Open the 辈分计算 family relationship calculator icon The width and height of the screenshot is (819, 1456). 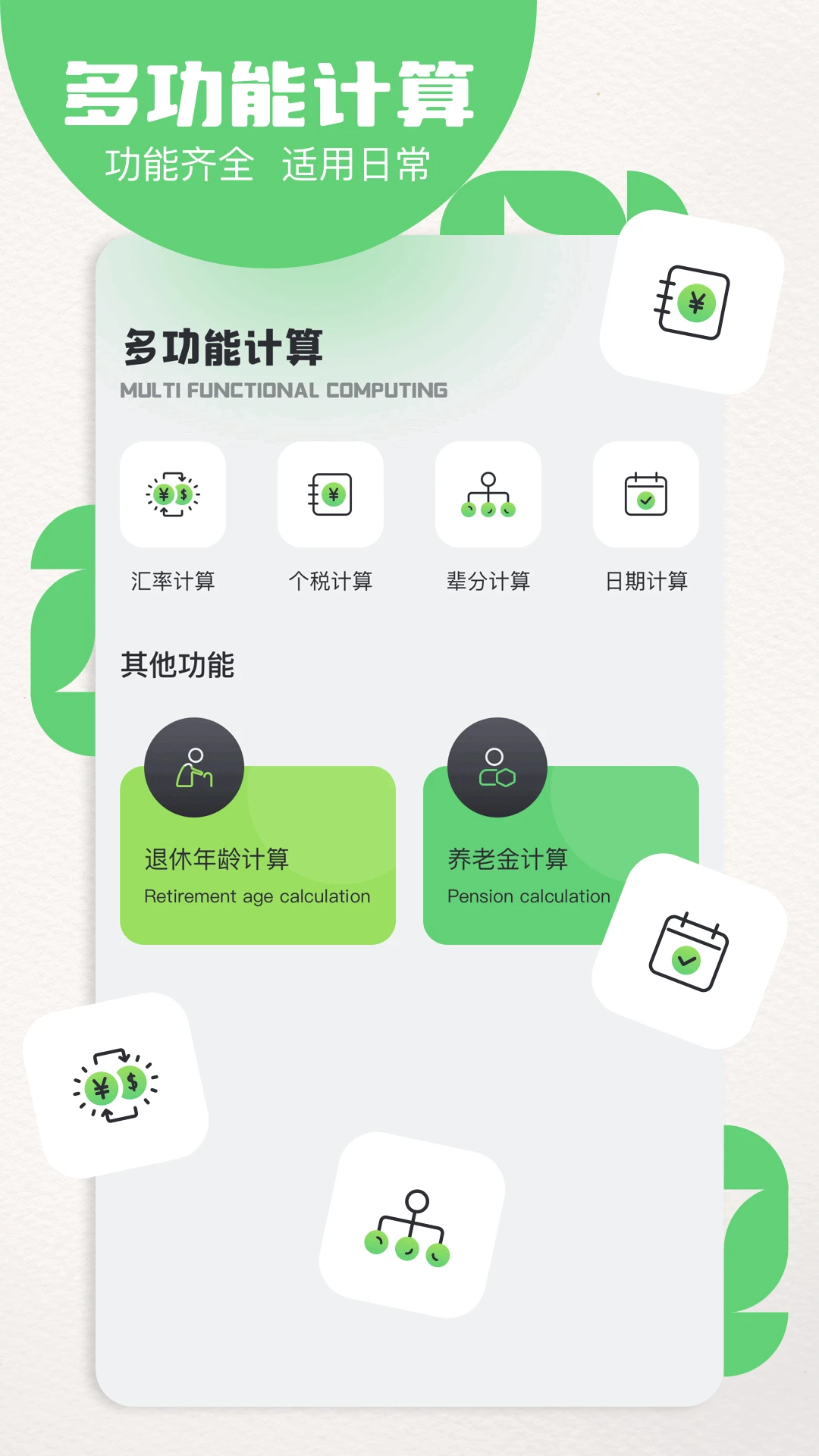[x=488, y=496]
